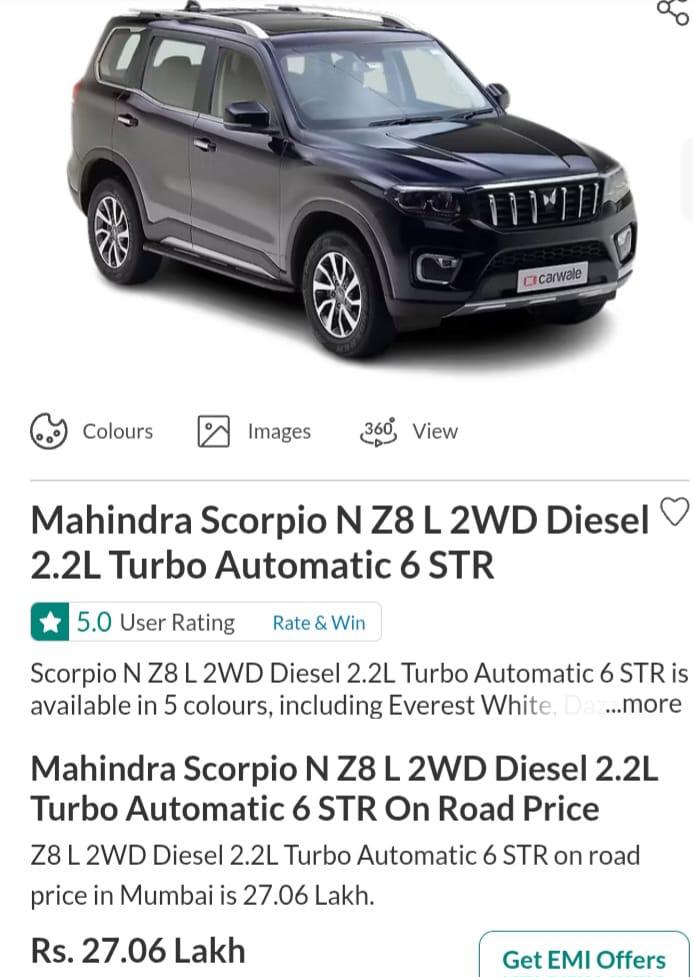The width and height of the screenshot is (693, 977).
Task: Get EMI Offers for this car
Action: pyautogui.click(x=583, y=959)
